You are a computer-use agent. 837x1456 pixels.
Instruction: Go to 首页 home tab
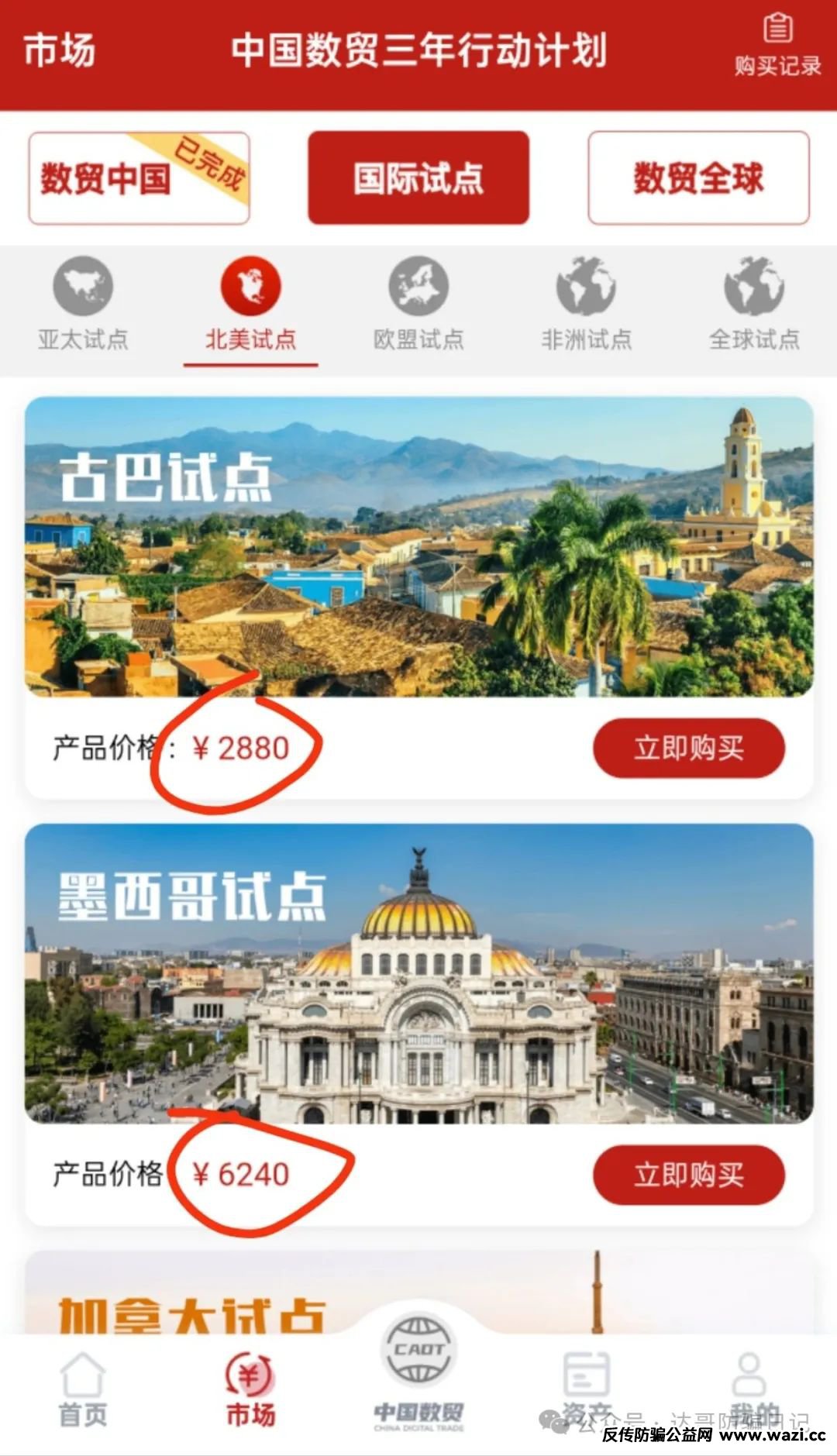83,1392
